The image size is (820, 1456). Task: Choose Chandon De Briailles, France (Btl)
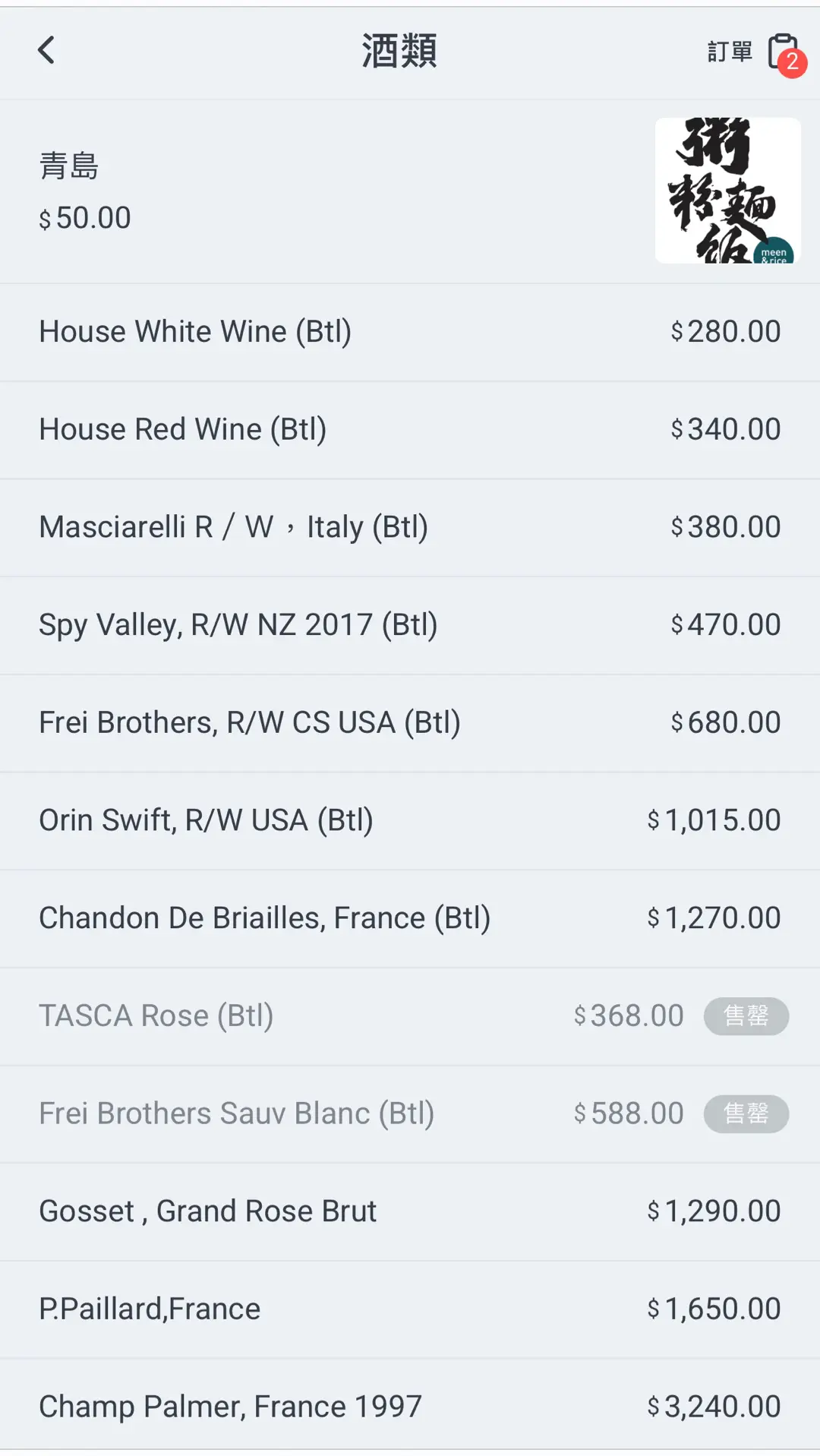pos(410,919)
